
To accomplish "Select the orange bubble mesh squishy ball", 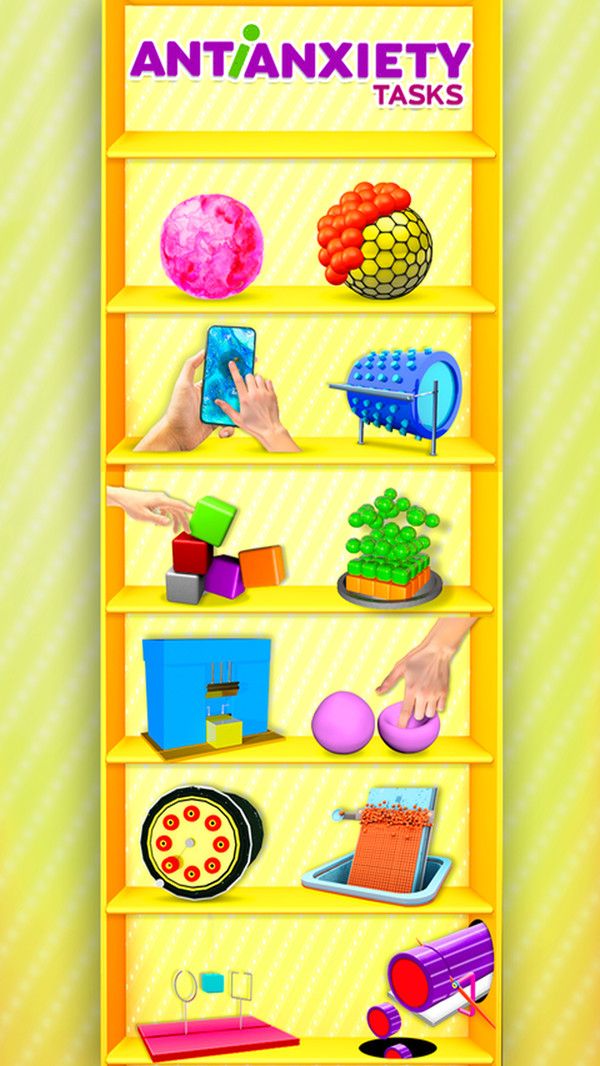I will 374,240.
